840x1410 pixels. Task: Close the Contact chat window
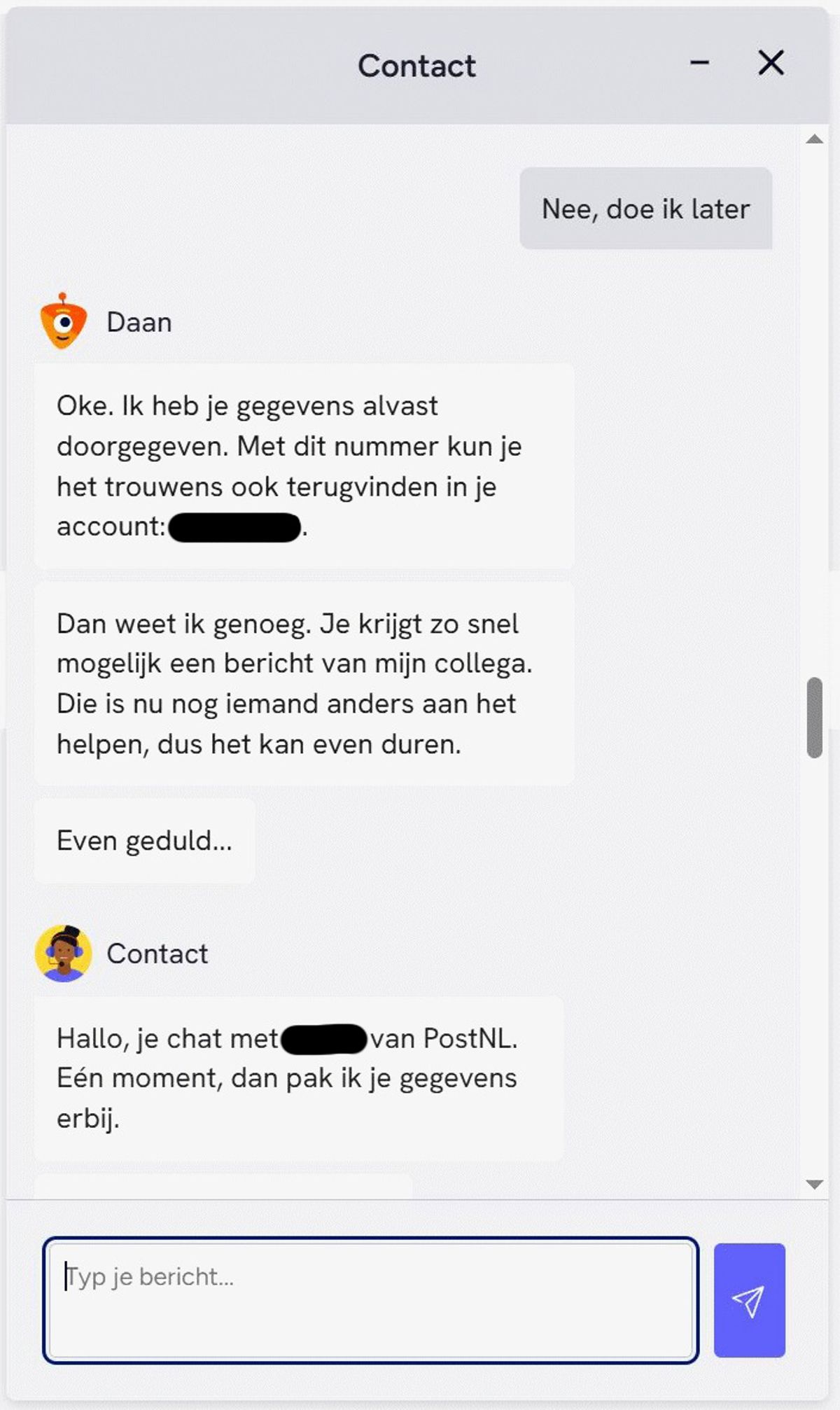(x=771, y=63)
